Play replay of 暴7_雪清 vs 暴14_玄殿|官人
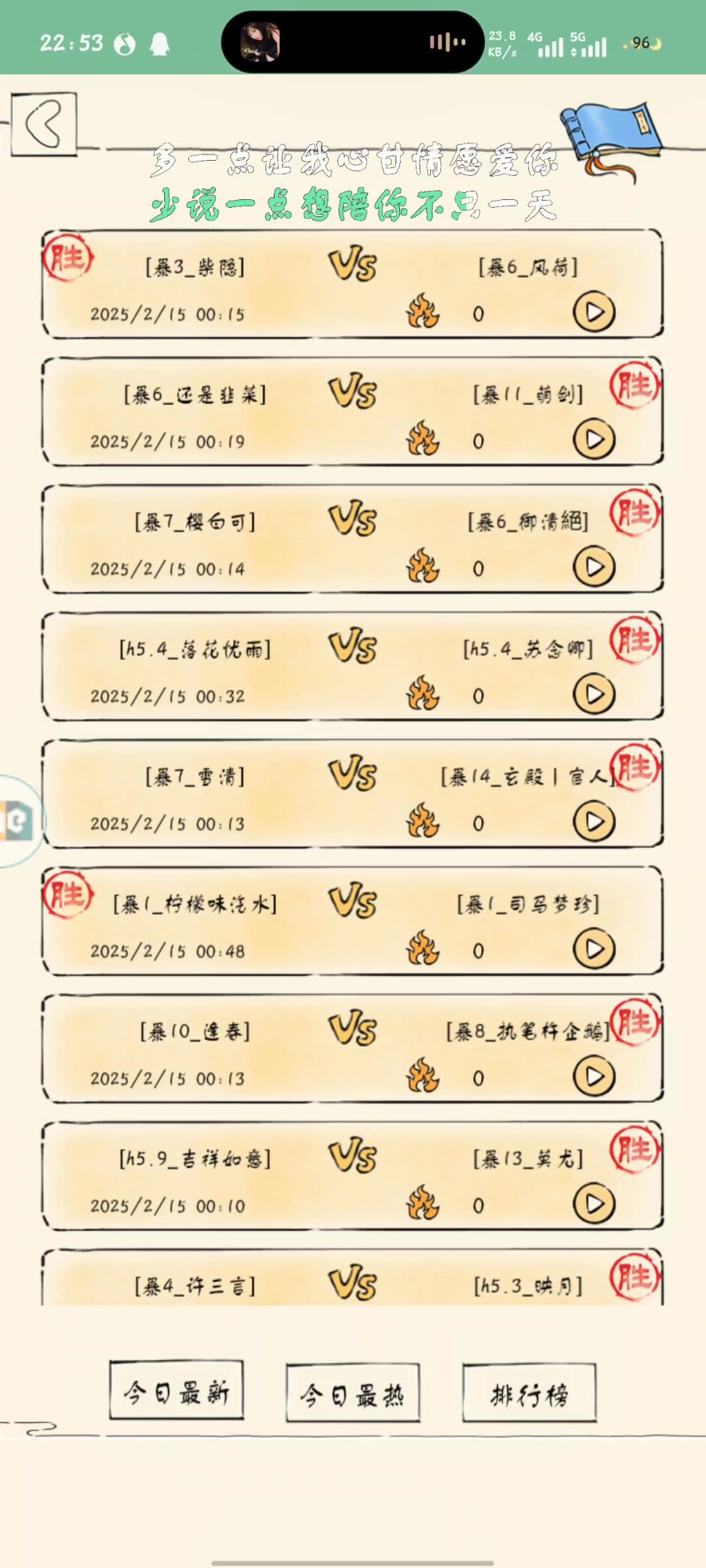 594,822
